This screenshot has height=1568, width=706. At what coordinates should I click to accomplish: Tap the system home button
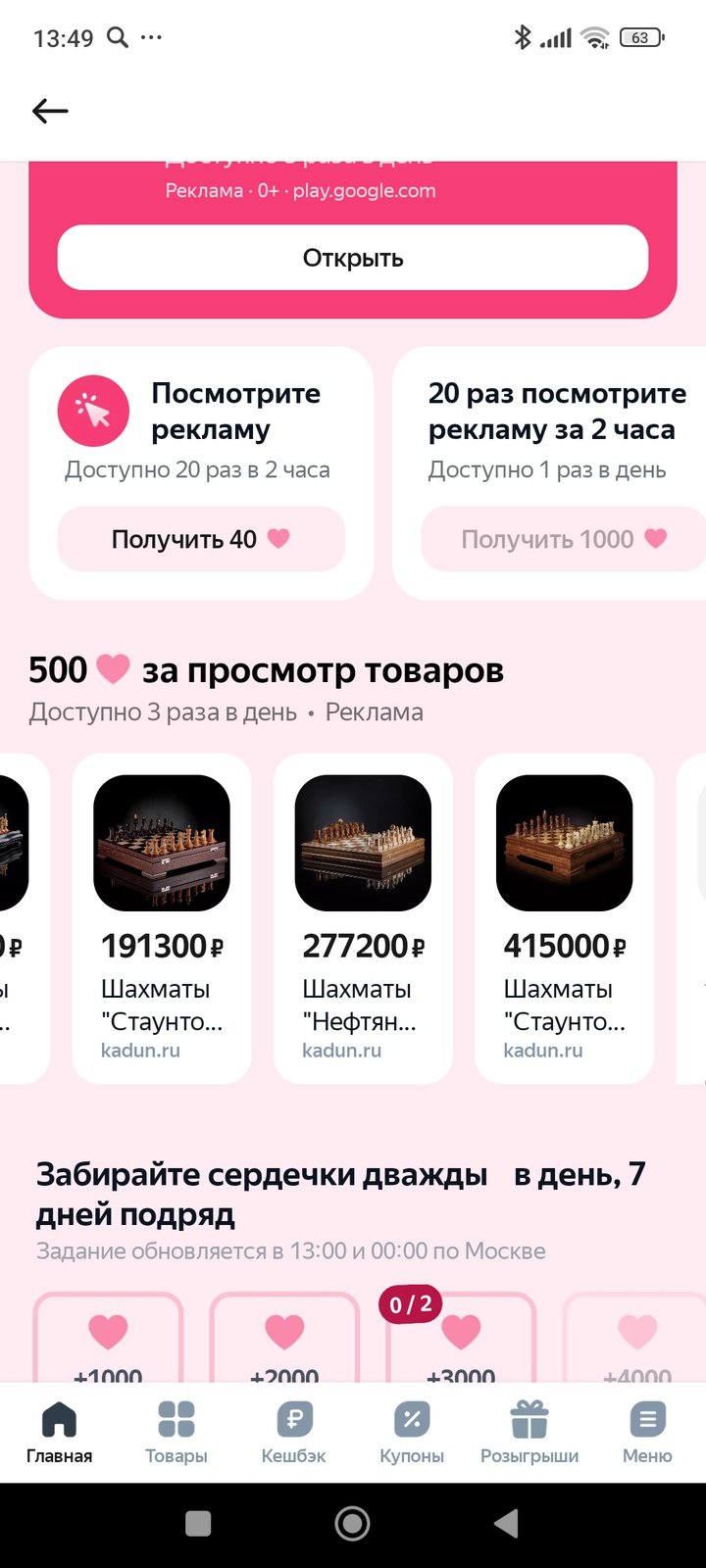coord(353,1523)
